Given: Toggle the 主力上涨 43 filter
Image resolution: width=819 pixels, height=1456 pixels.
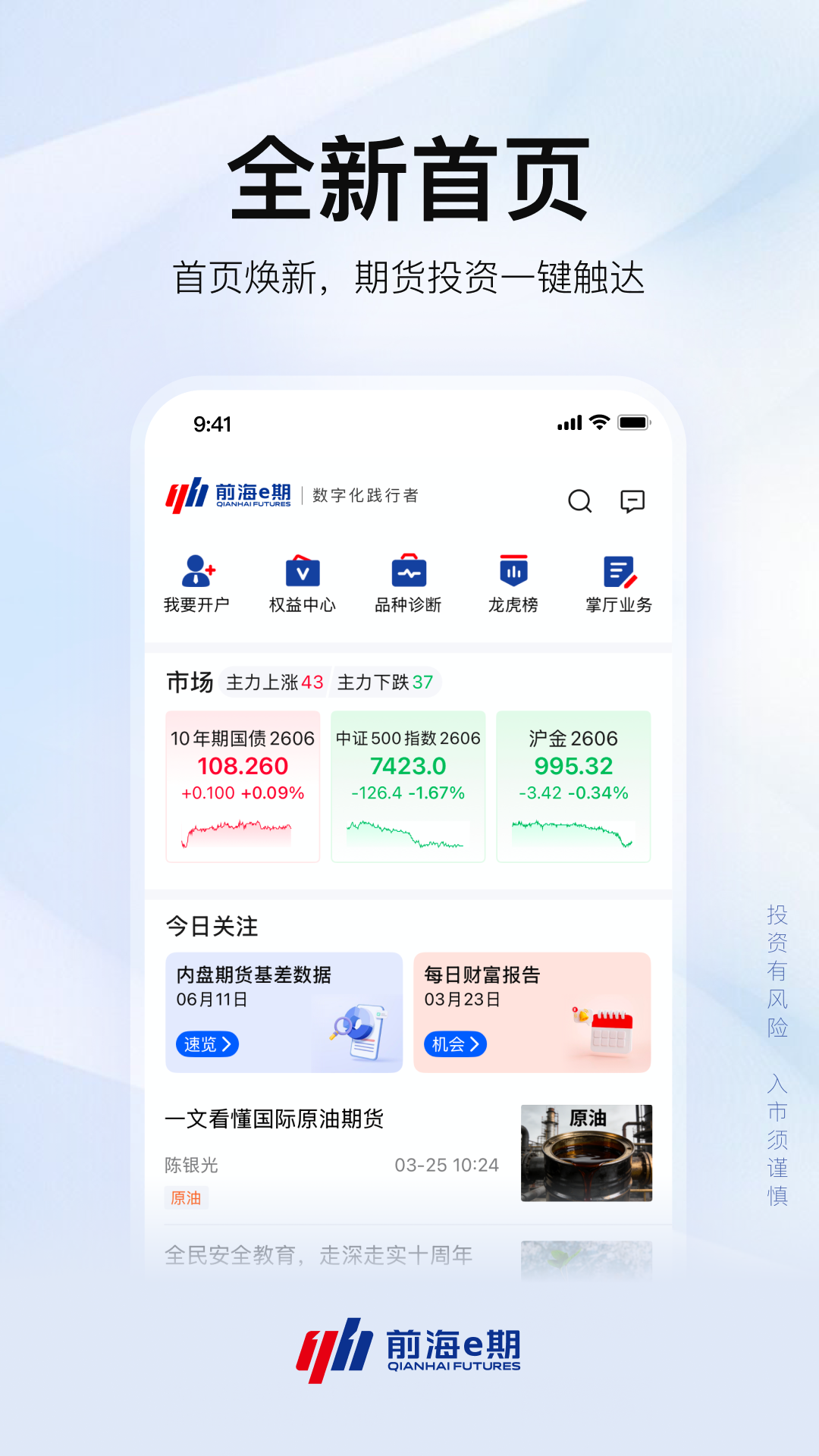Looking at the screenshot, I should point(274,682).
